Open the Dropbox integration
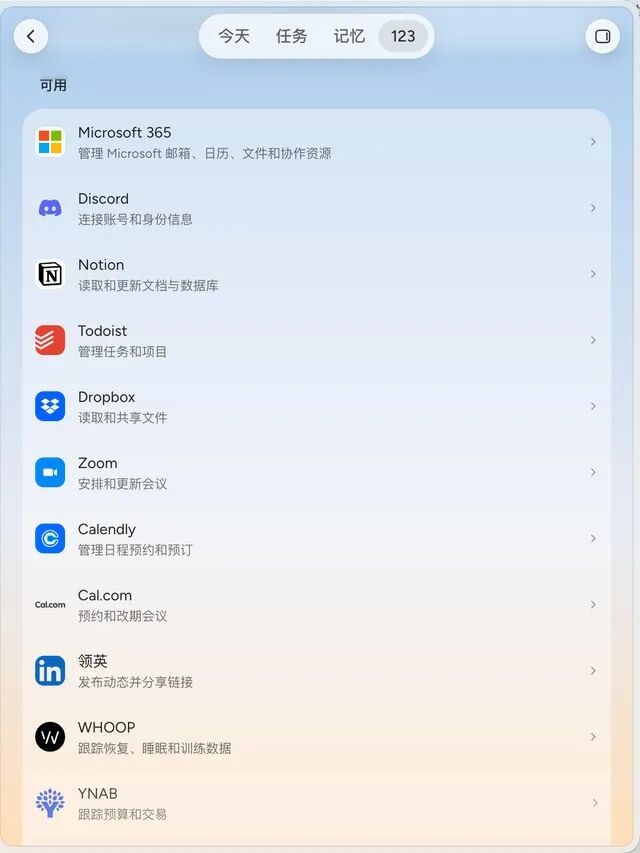The image size is (640, 853). click(x=317, y=406)
